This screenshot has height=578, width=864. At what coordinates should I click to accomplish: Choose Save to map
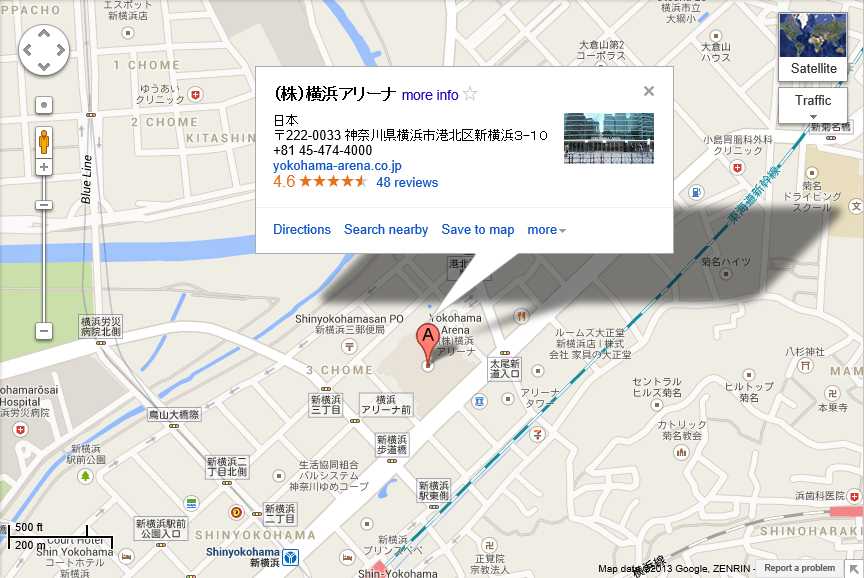point(478,229)
